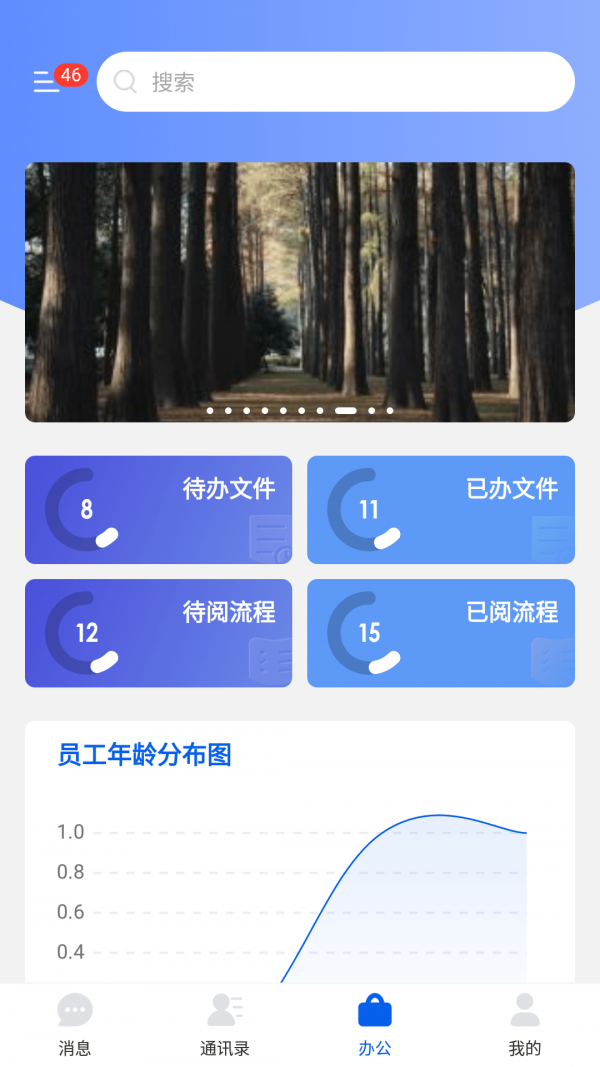Open the menu icon with 46 badge
Screen dimensions: 600x1067
pos(47,82)
